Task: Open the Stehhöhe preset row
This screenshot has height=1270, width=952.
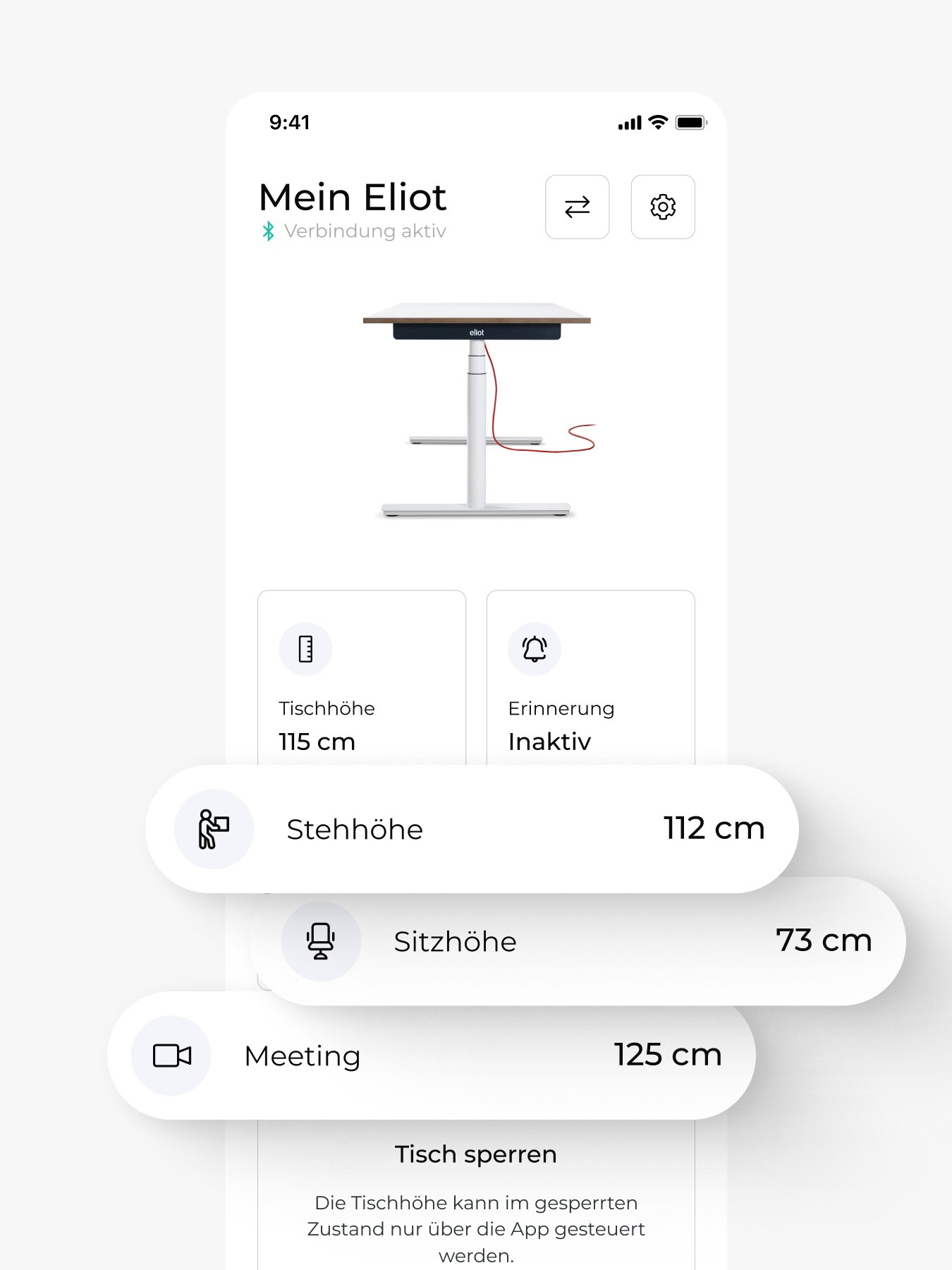Action: [x=469, y=829]
